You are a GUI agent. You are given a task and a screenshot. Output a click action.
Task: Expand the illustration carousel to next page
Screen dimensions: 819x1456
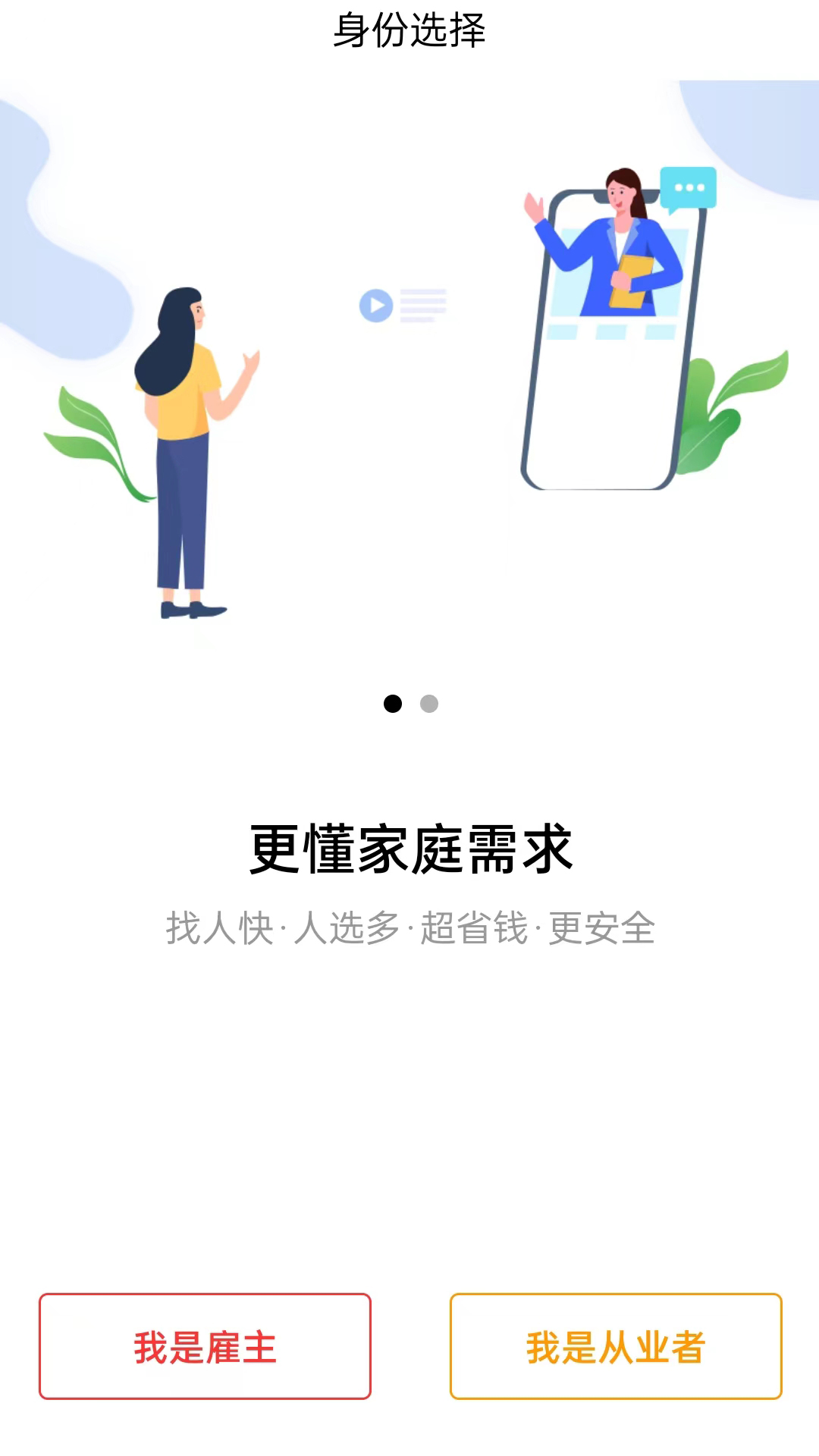click(430, 704)
